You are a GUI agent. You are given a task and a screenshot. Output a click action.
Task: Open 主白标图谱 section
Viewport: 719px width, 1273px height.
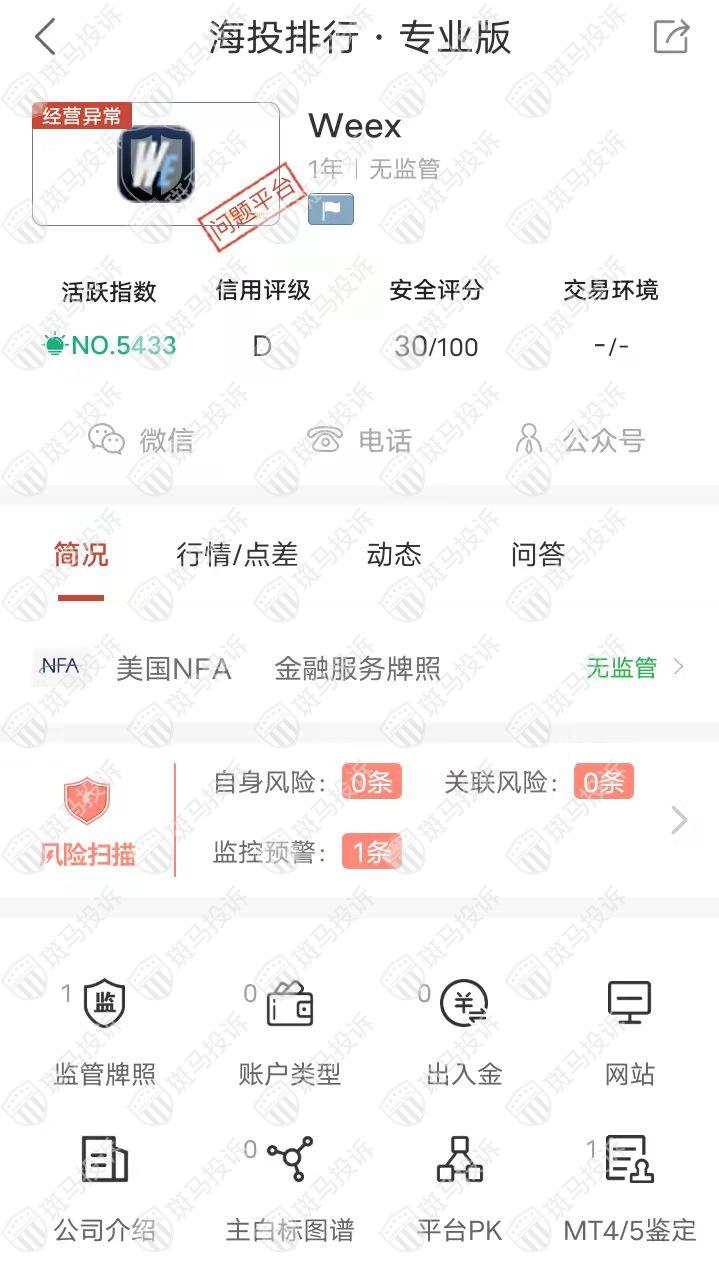tap(290, 1187)
